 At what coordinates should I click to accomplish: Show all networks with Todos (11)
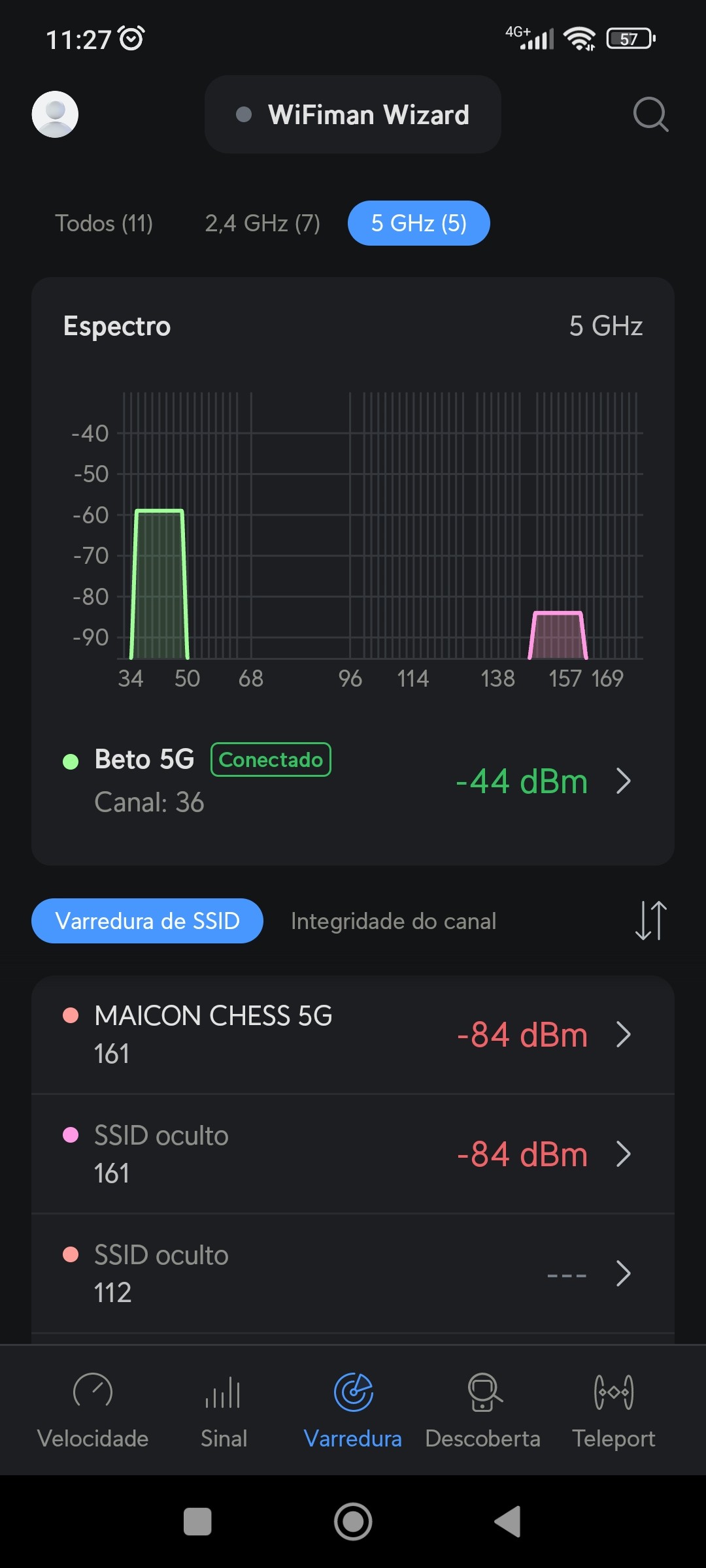104,223
